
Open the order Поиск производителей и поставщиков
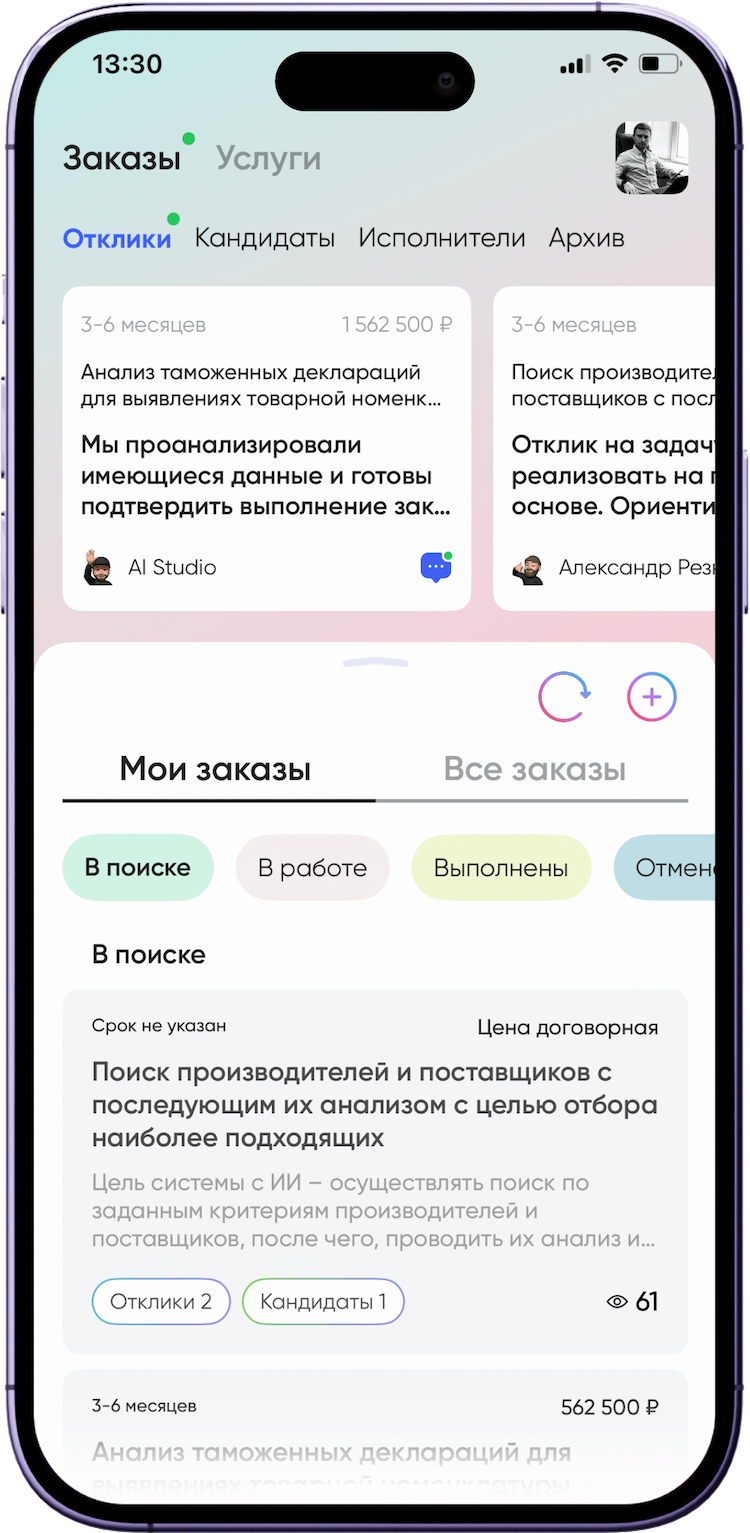(x=375, y=1105)
